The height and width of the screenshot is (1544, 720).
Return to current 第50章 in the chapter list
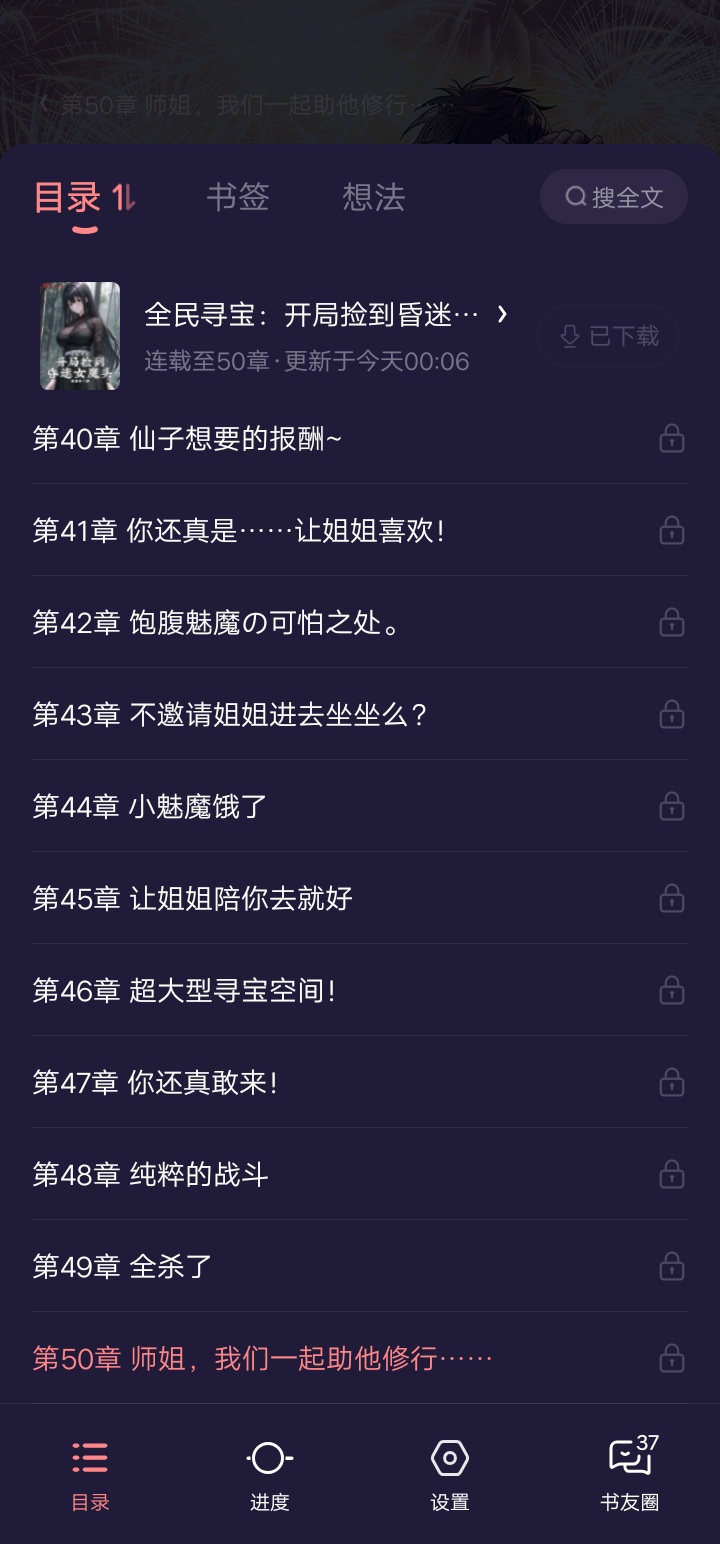[x=262, y=1358]
